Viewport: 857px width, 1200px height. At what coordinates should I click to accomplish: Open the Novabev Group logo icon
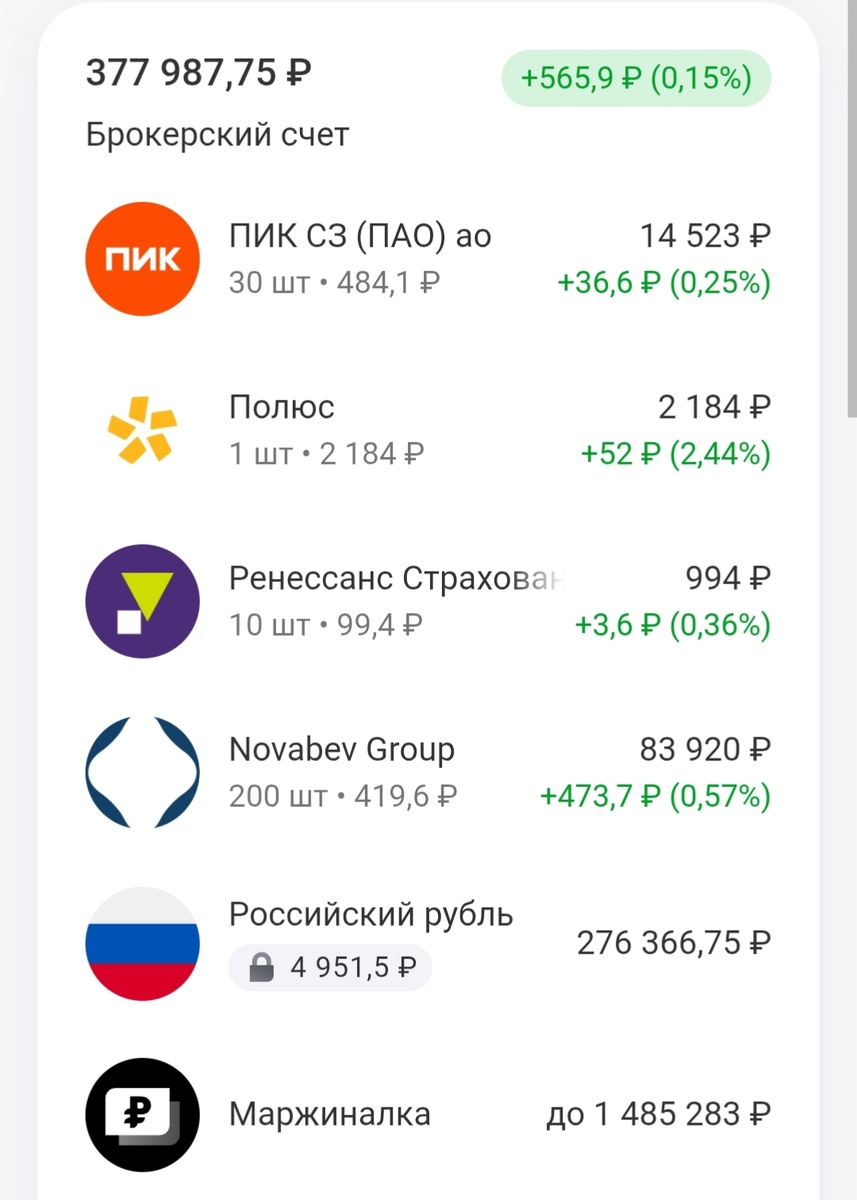(x=143, y=772)
